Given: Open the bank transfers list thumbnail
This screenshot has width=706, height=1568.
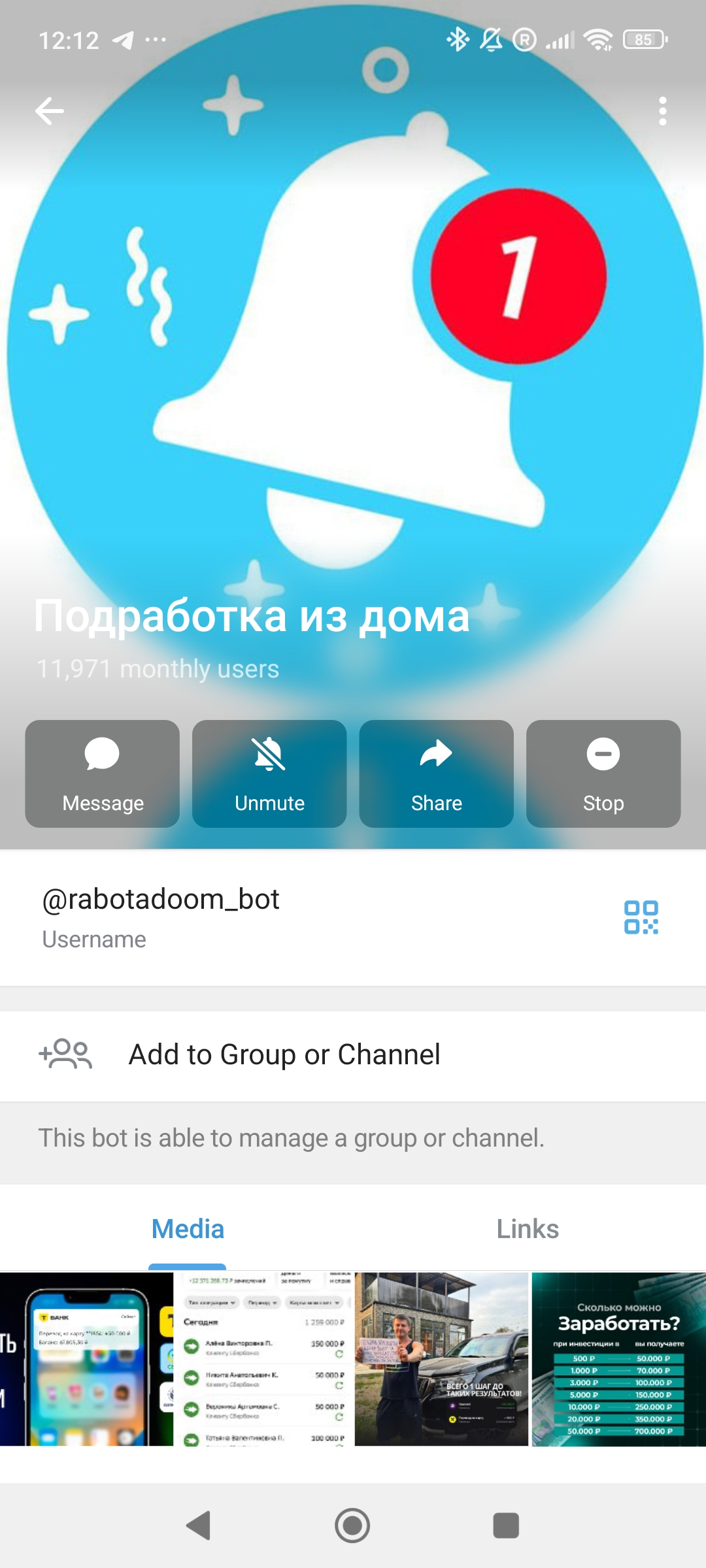Looking at the screenshot, I should click(x=264, y=1359).
